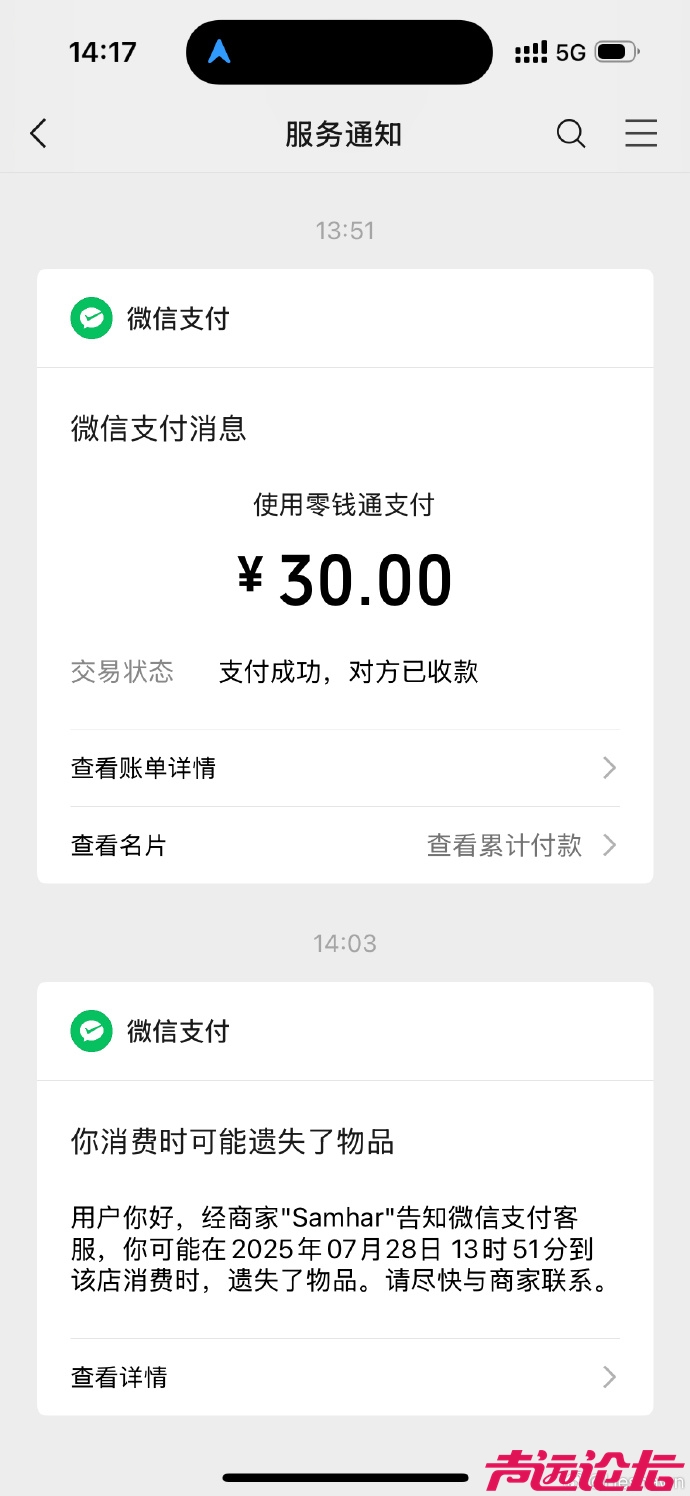Tap 查看名片 in the payment card

(119, 846)
